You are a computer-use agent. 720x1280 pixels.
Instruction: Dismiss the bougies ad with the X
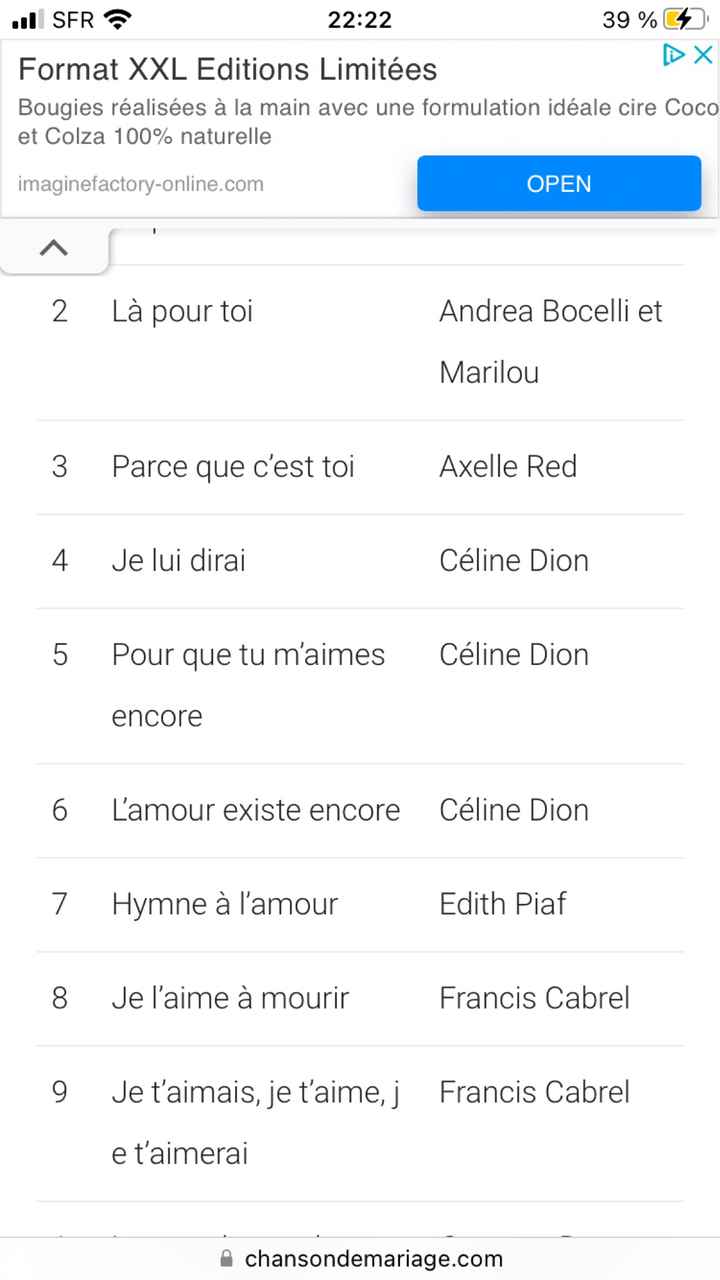[705, 55]
